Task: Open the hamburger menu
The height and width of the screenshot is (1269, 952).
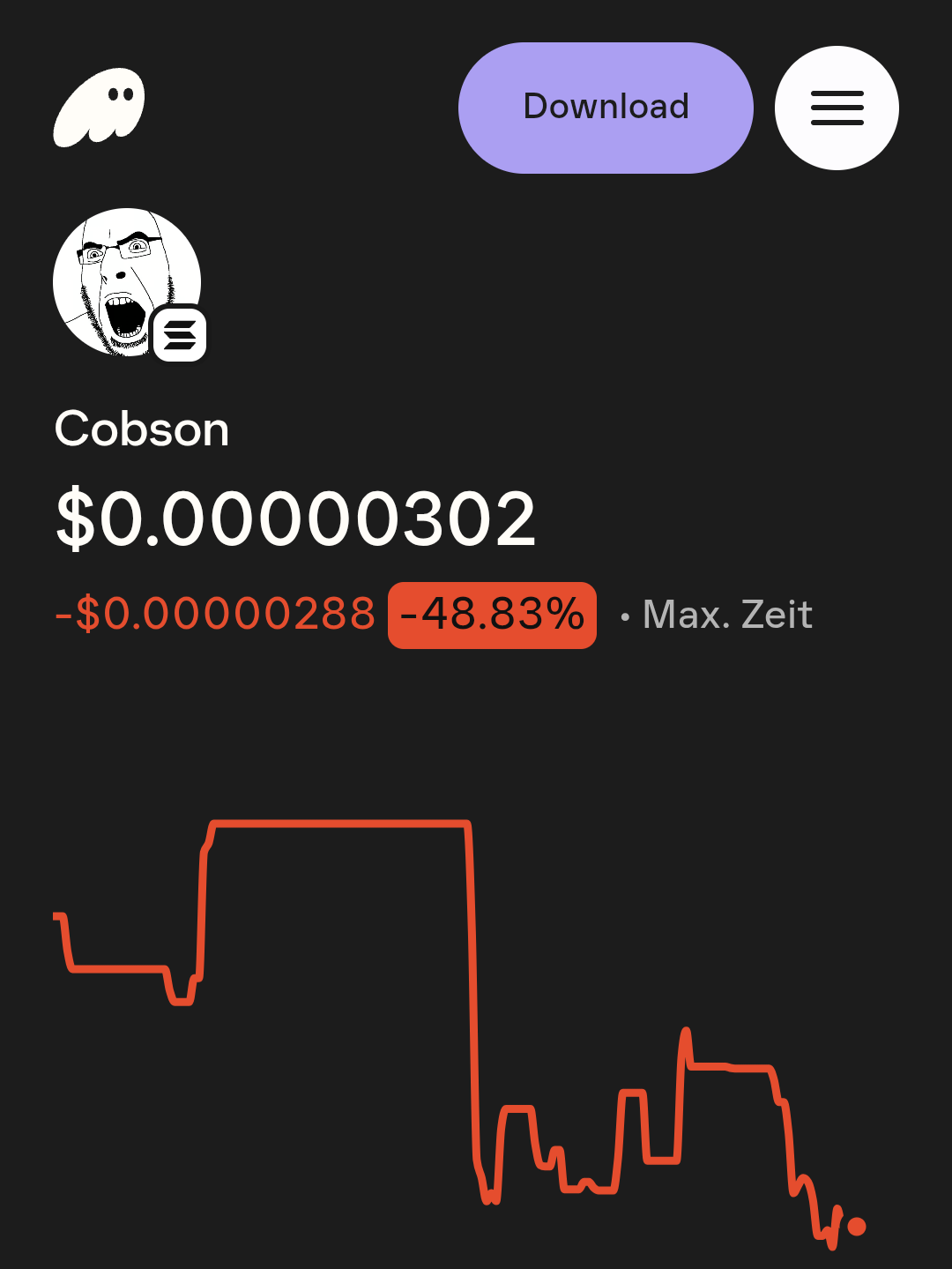Action: [x=837, y=108]
